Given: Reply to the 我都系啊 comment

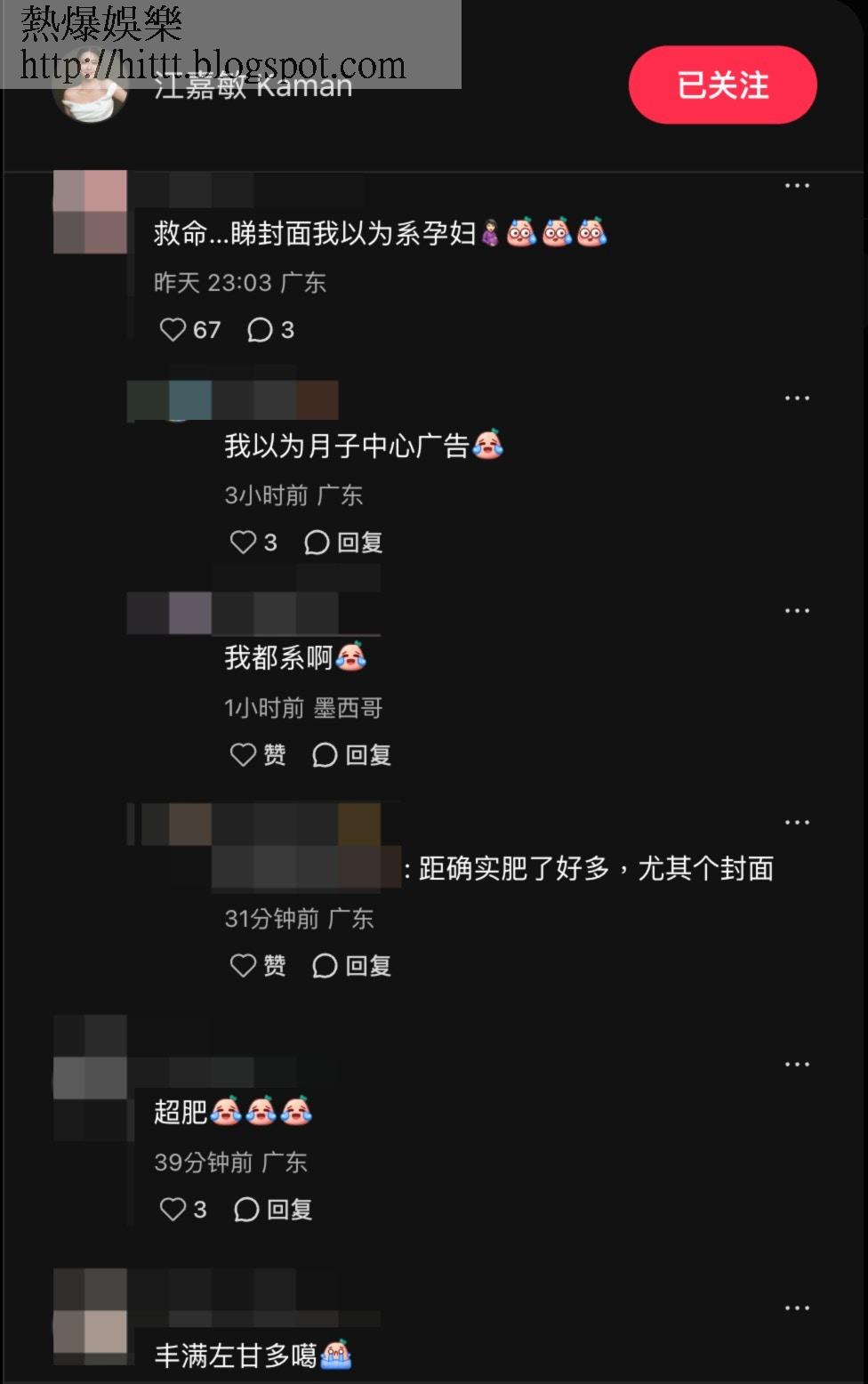Looking at the screenshot, I should [x=351, y=755].
